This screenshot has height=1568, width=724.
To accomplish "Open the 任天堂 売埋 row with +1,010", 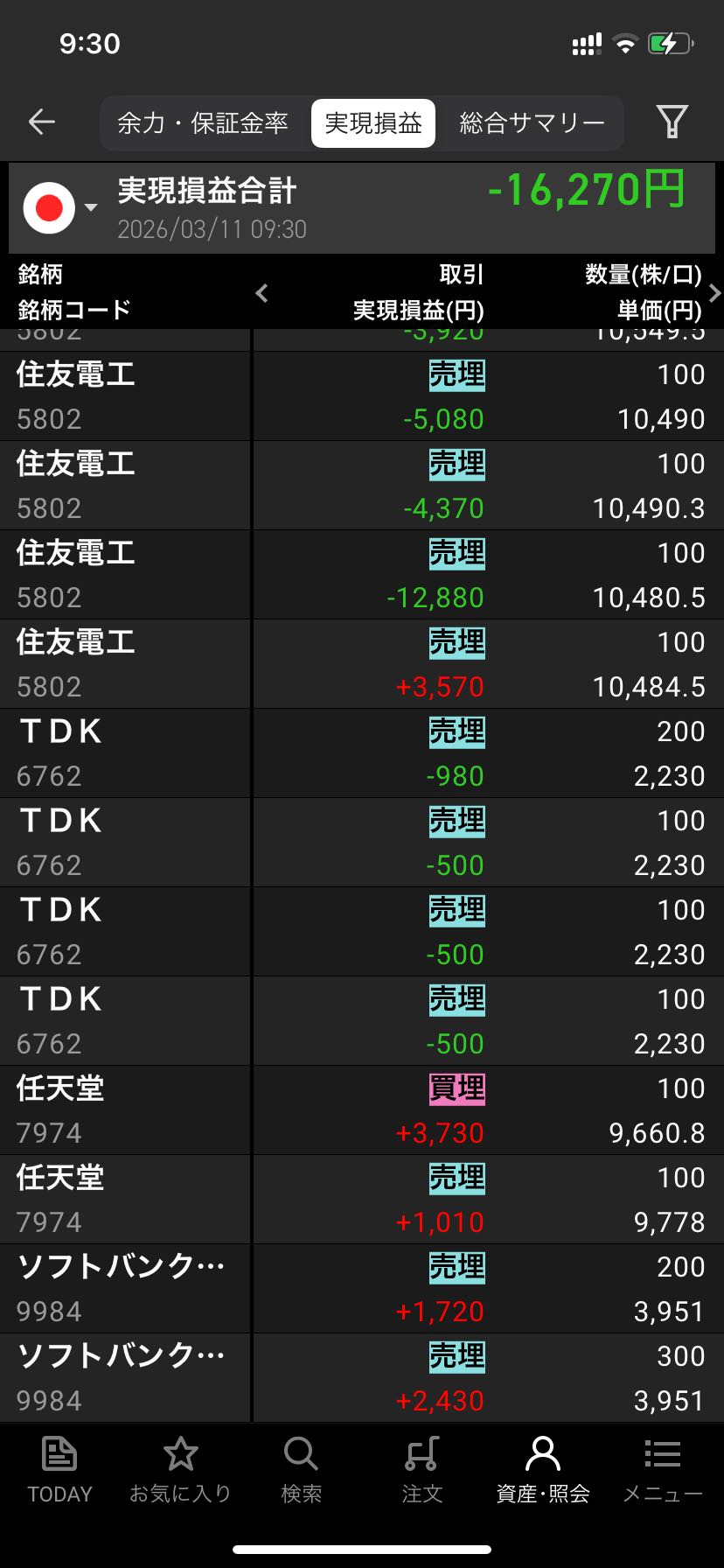I will [362, 1200].
